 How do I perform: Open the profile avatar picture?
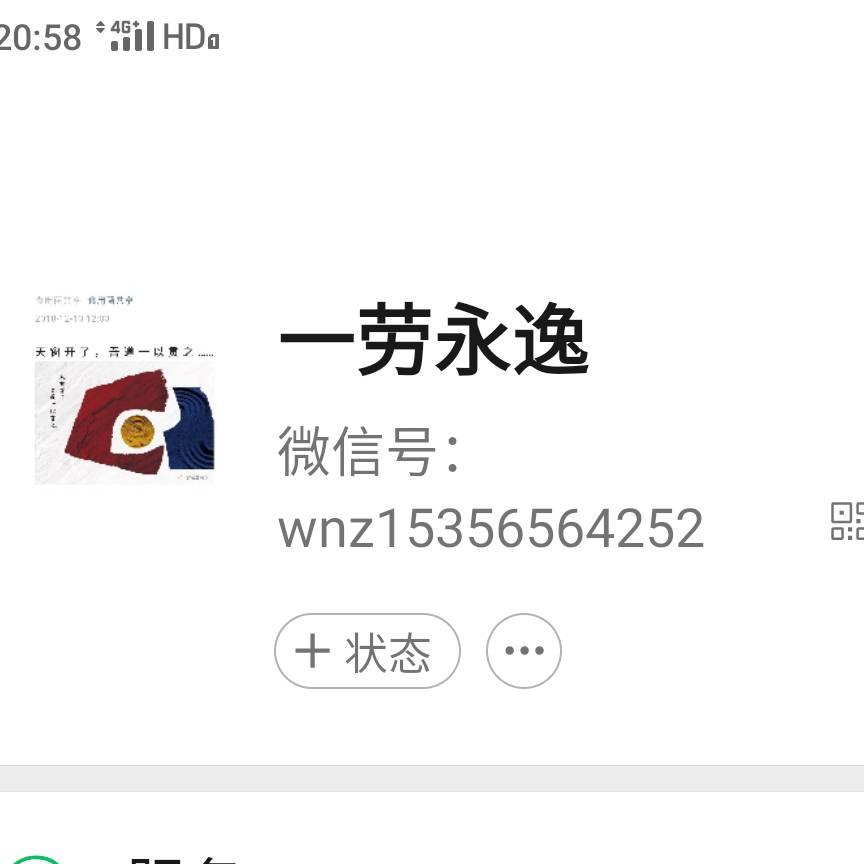(125, 389)
